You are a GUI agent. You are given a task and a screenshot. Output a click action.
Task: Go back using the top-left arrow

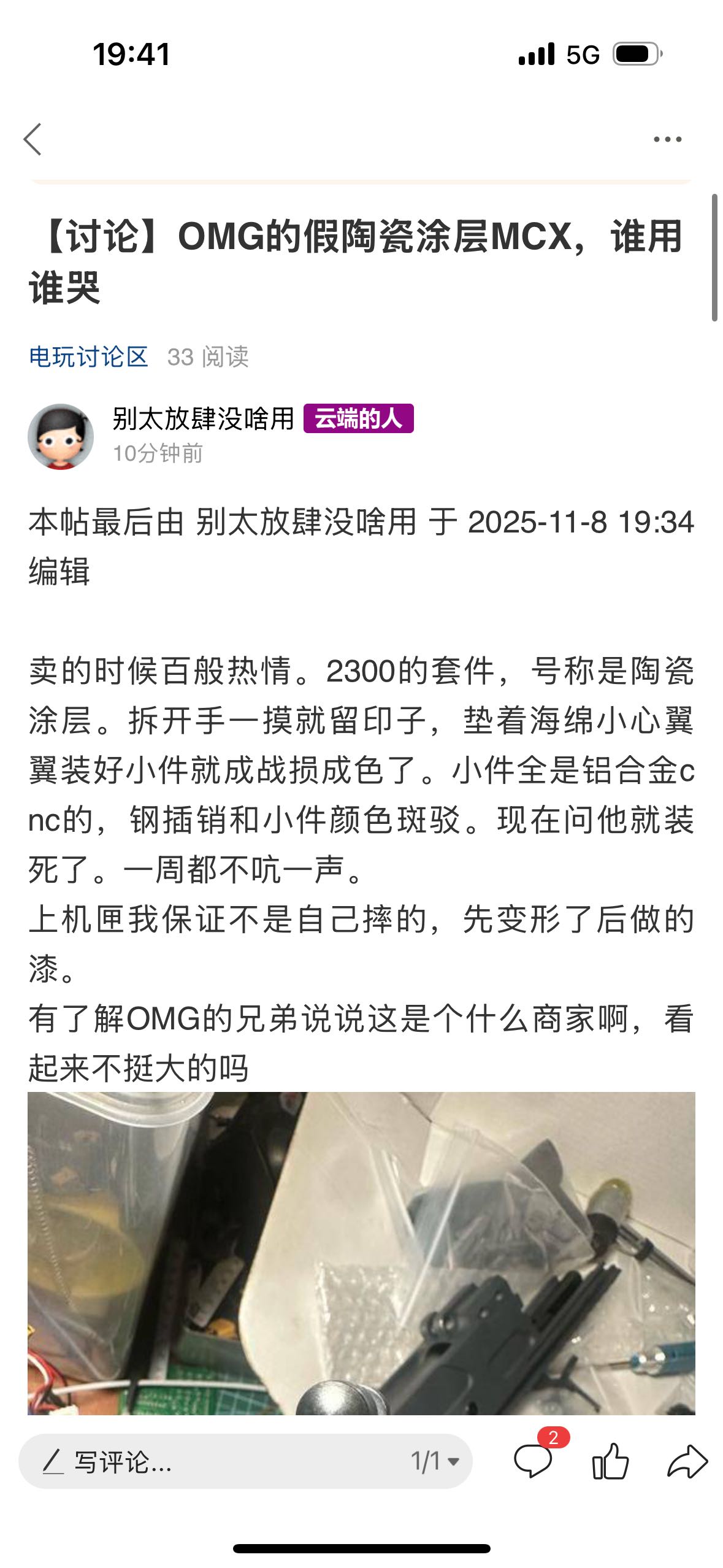tap(33, 140)
